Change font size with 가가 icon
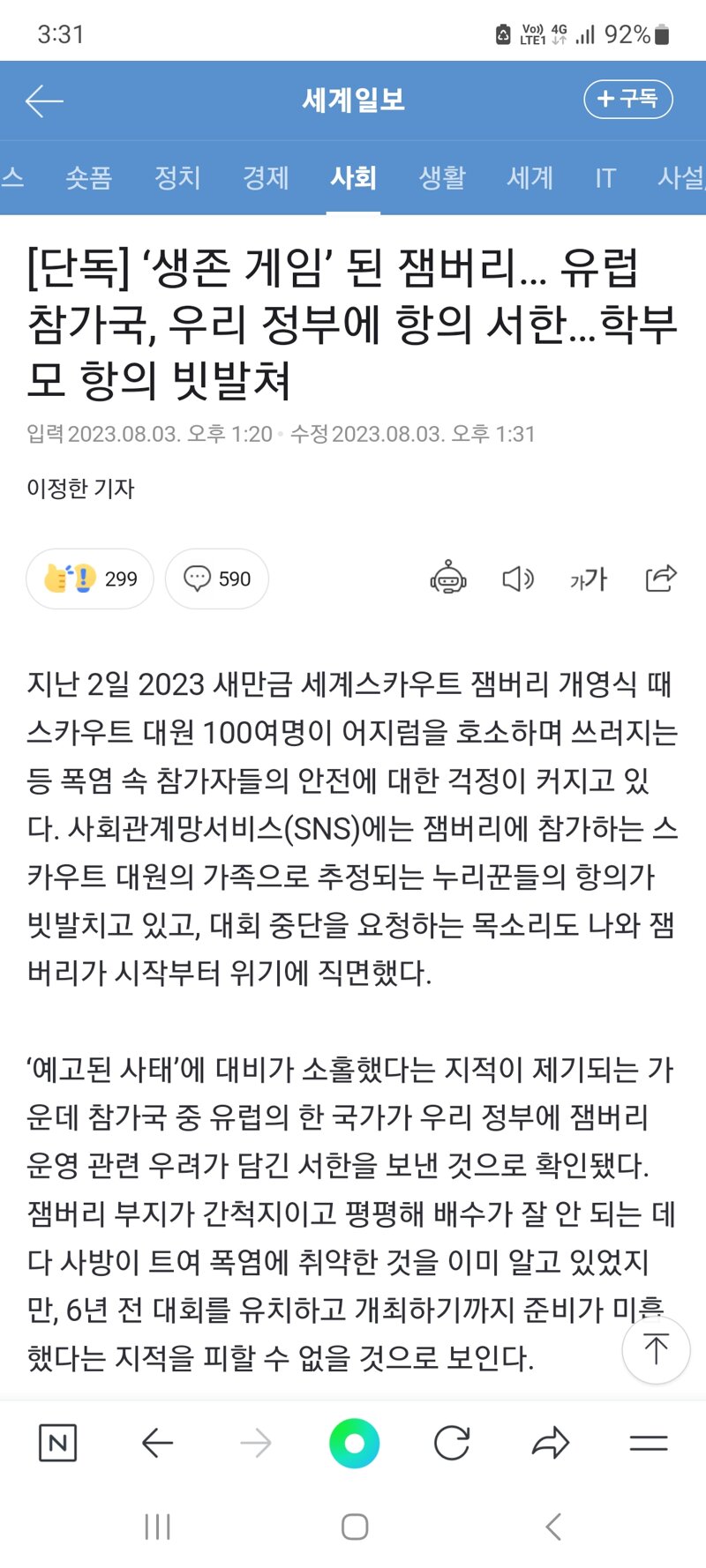Viewport: 706px width, 1568px height. (x=589, y=579)
